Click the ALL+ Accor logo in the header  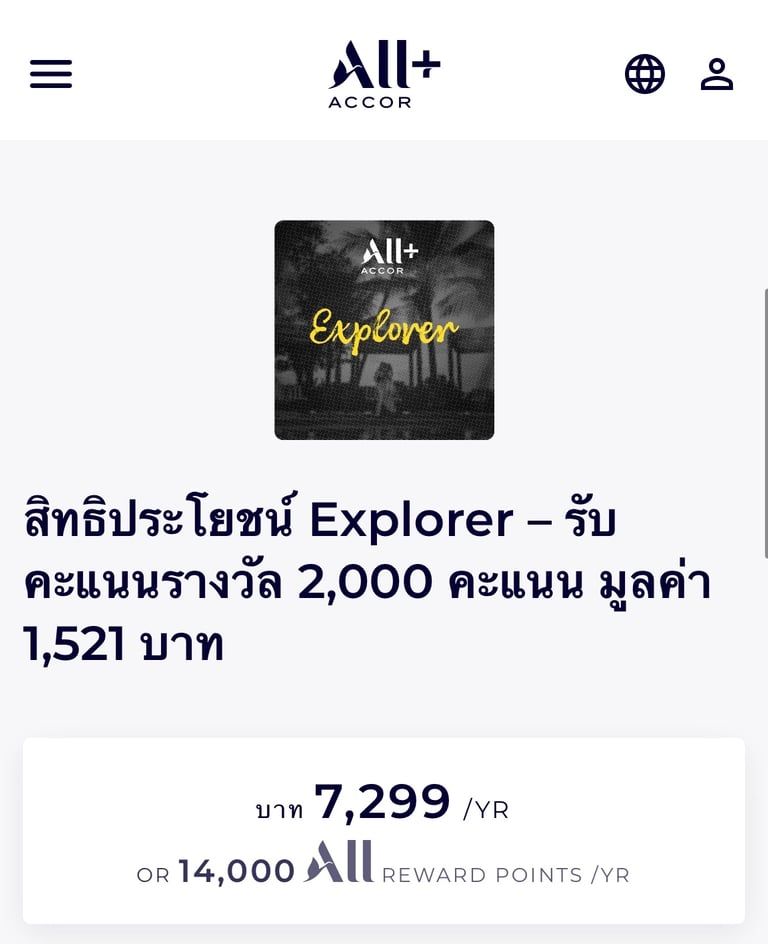tap(382, 70)
